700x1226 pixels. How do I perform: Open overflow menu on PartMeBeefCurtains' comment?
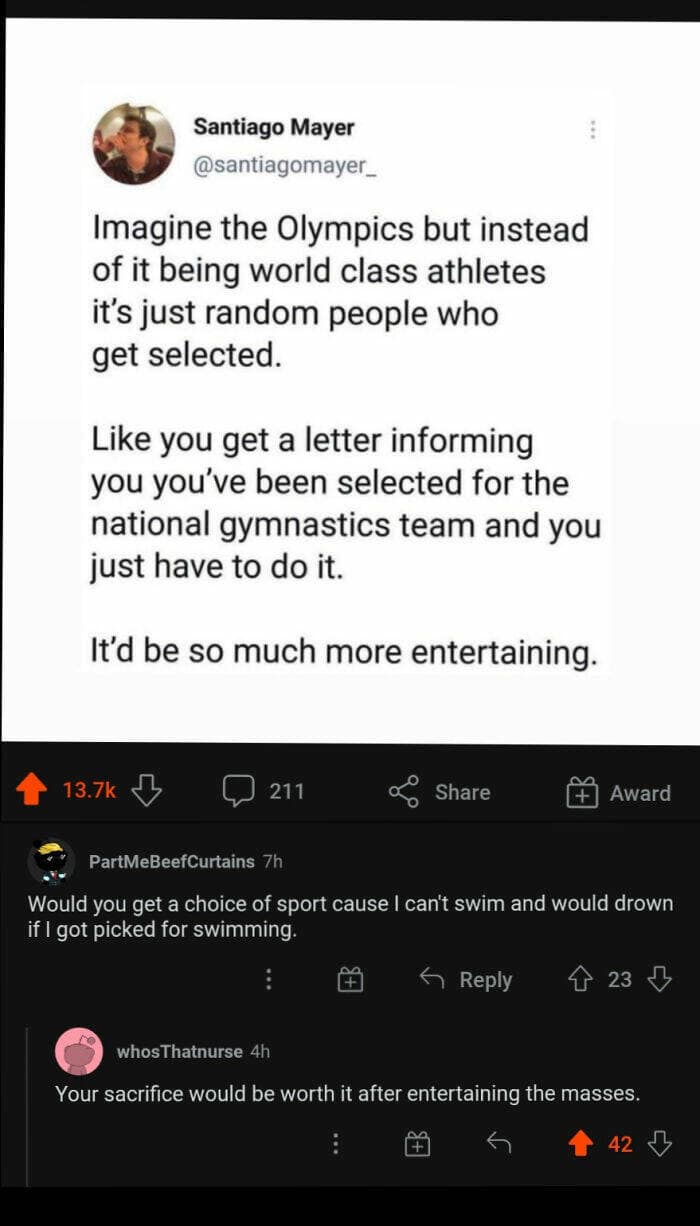point(268,980)
